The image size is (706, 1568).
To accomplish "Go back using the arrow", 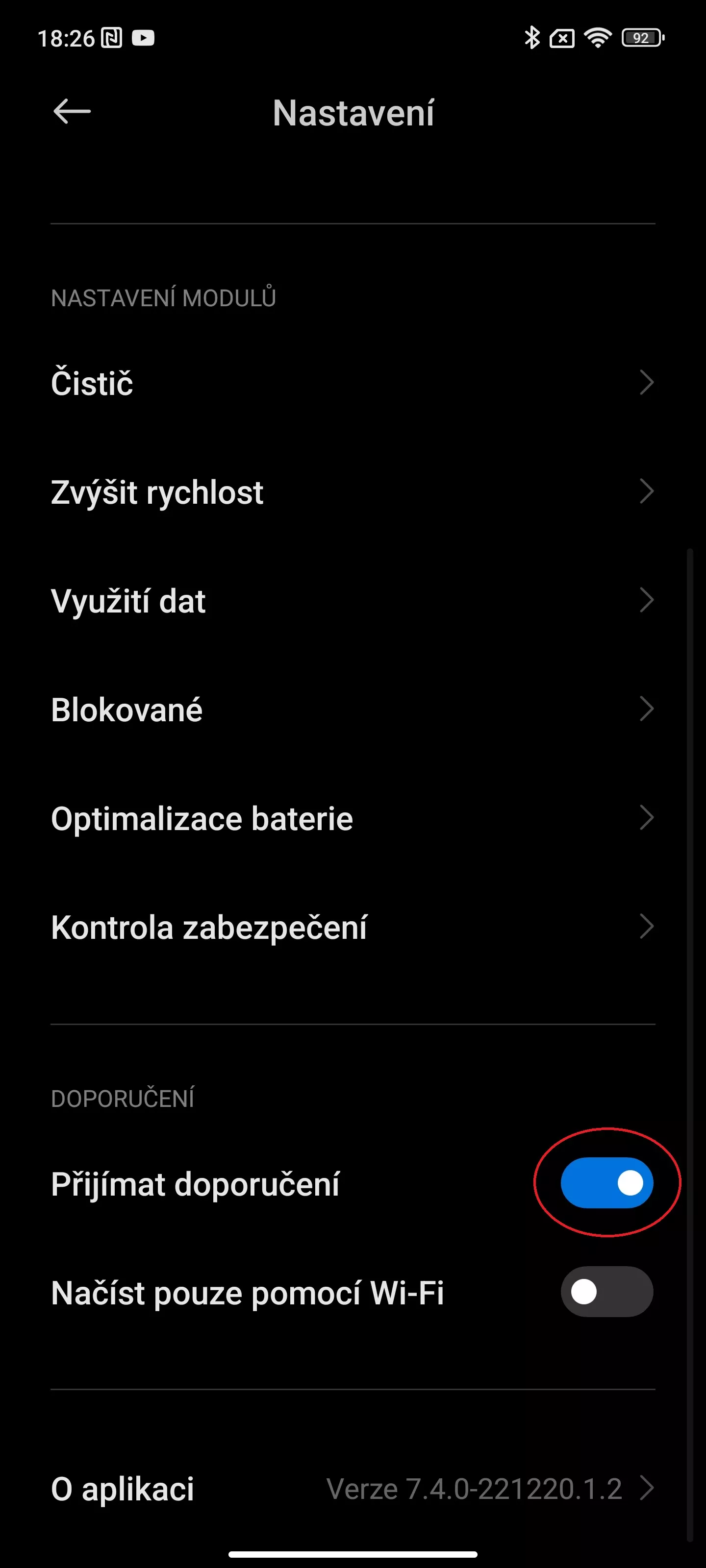I will [72, 111].
